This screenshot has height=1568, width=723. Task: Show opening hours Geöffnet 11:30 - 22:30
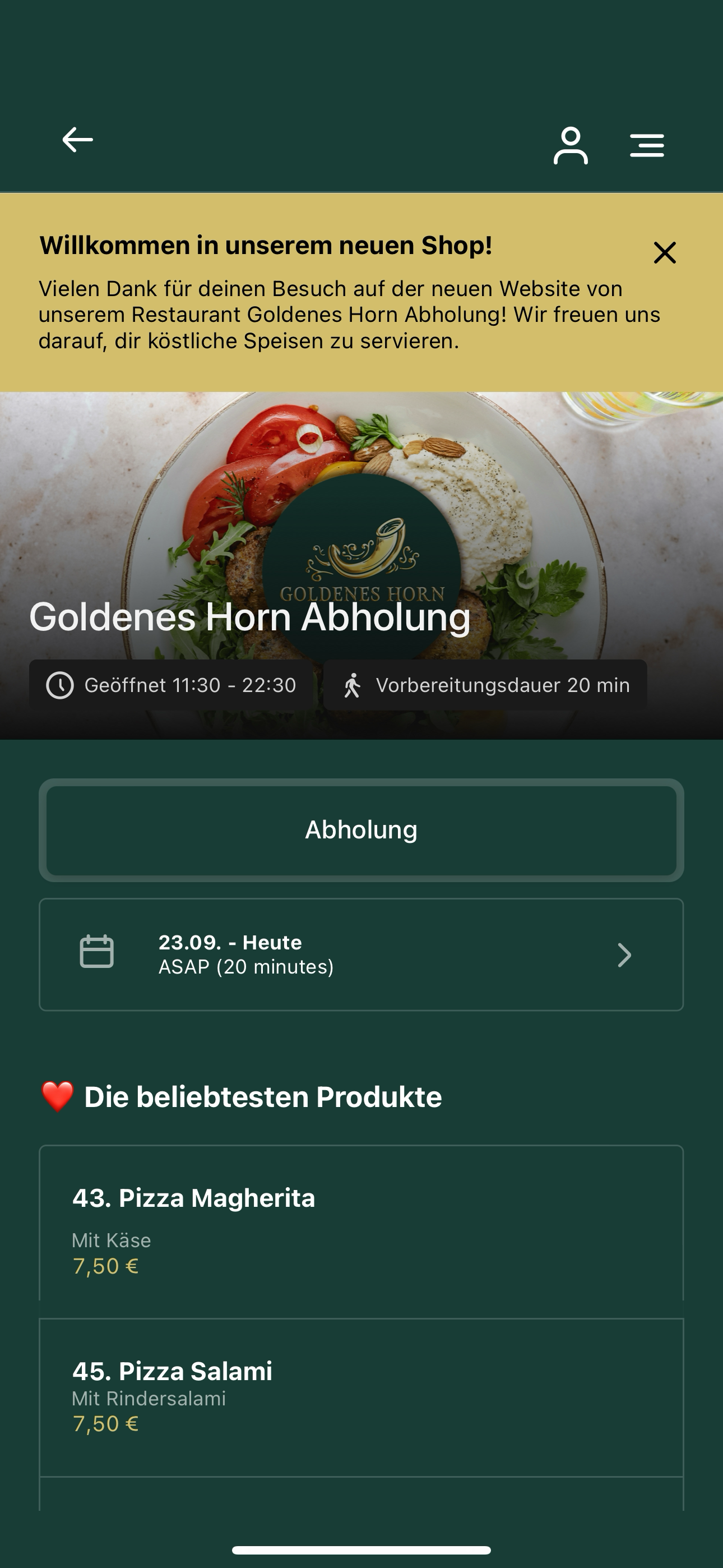171,685
